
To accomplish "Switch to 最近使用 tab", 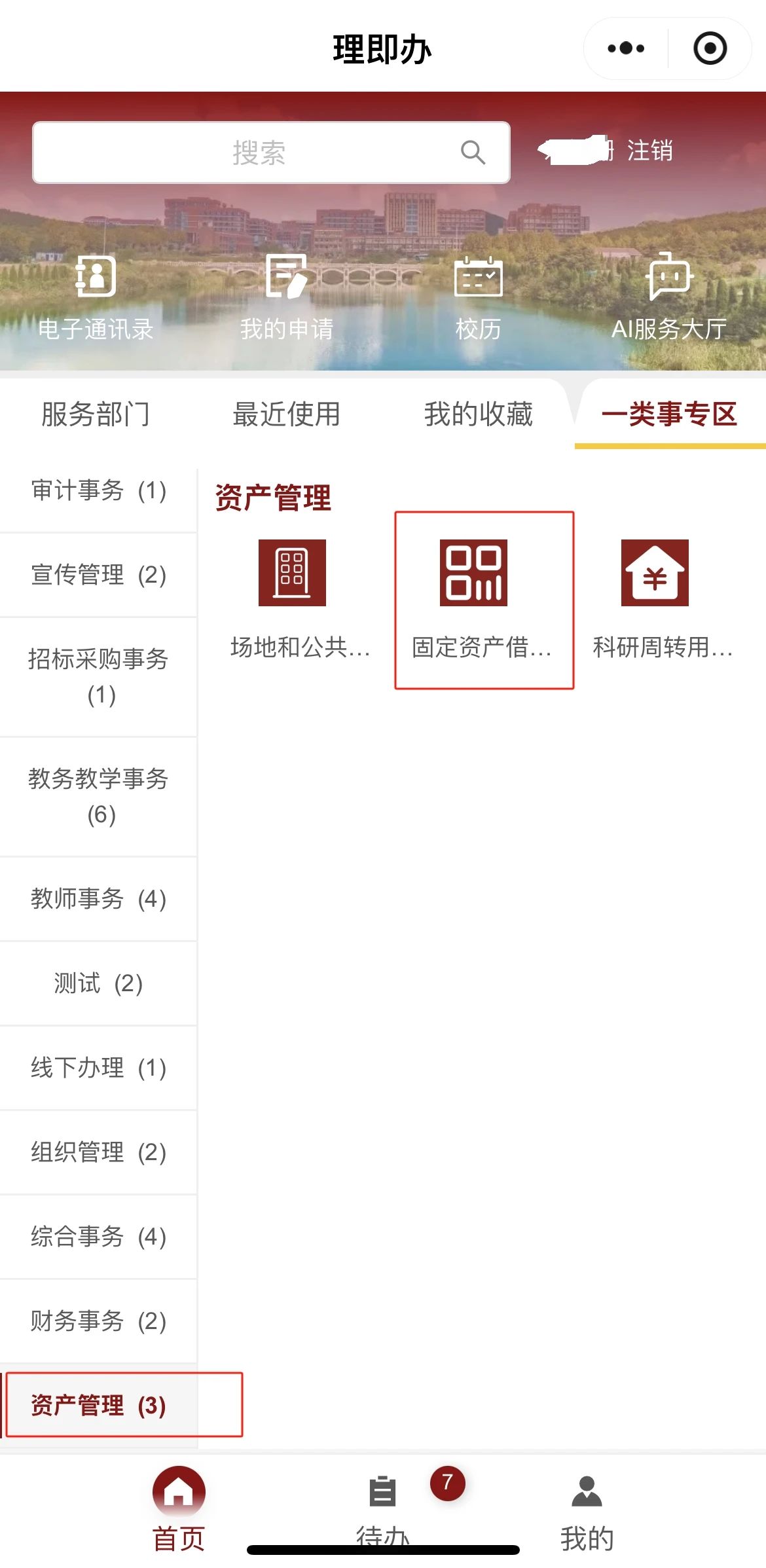I will [286, 414].
